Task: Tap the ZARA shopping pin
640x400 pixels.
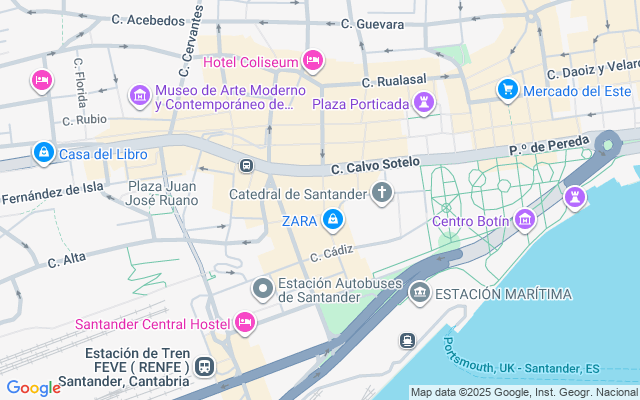Action: click(334, 219)
